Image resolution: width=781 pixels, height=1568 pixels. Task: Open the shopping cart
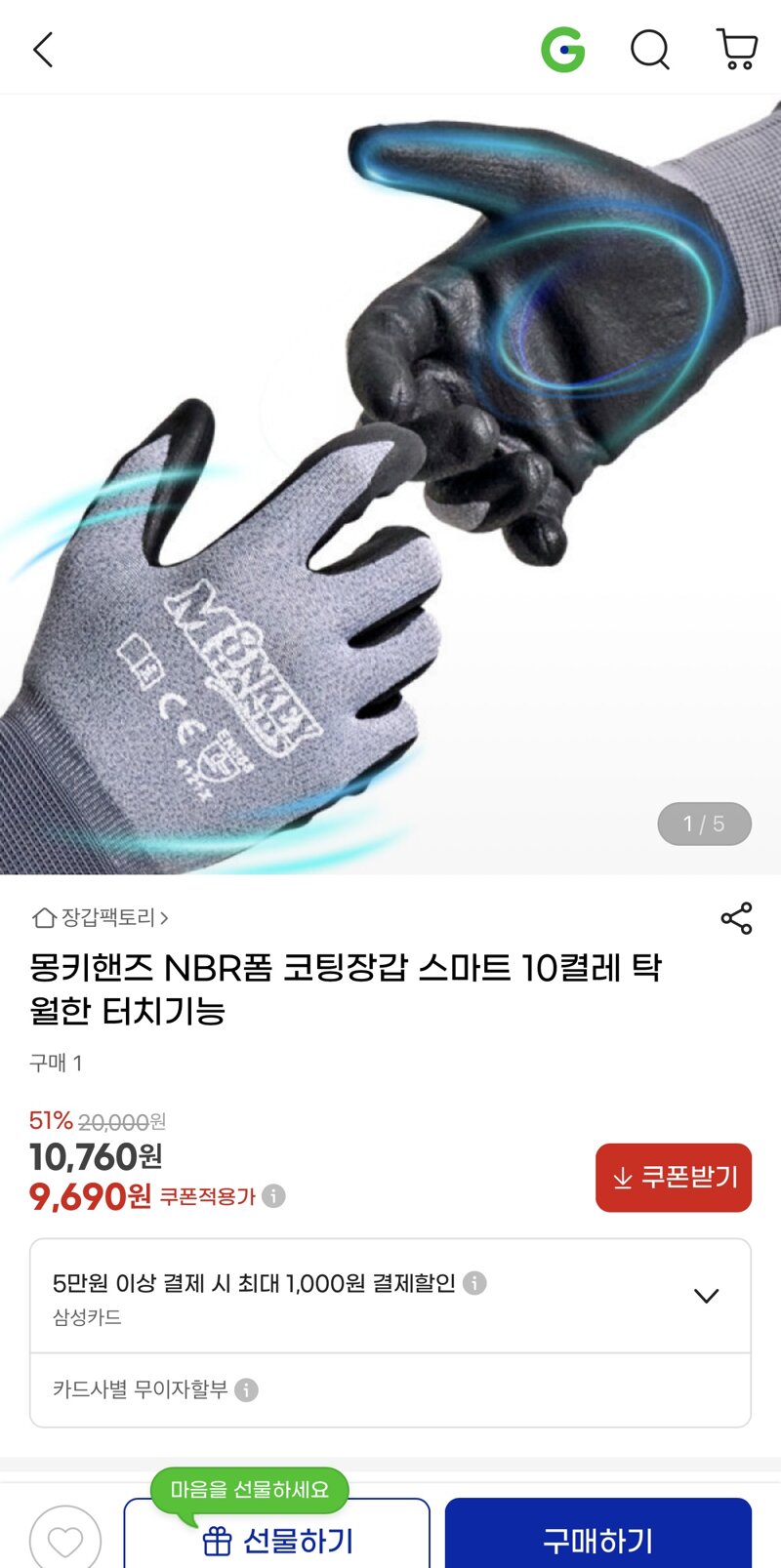(737, 50)
